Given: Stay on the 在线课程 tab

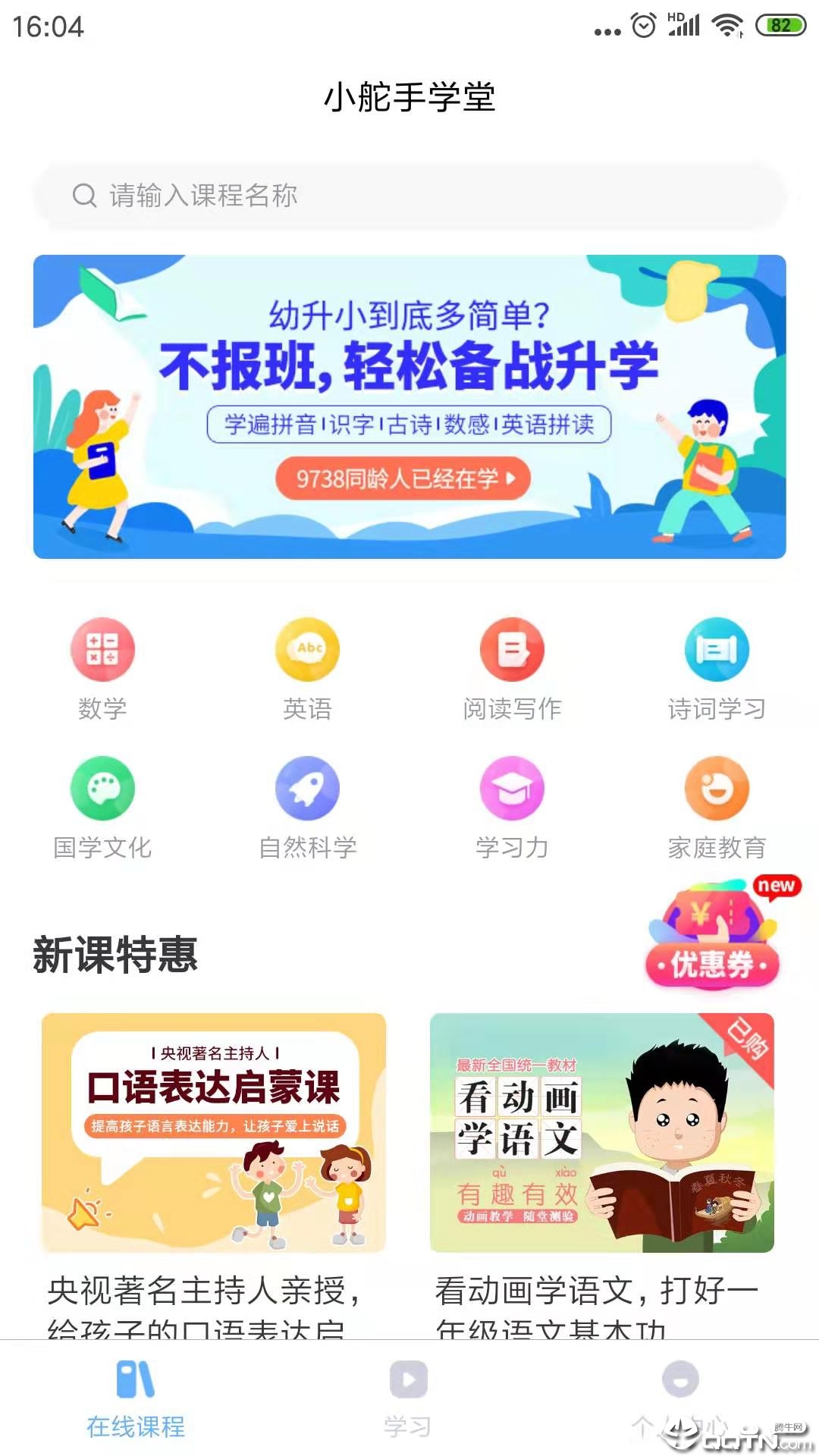Looking at the screenshot, I should (x=136, y=1395).
